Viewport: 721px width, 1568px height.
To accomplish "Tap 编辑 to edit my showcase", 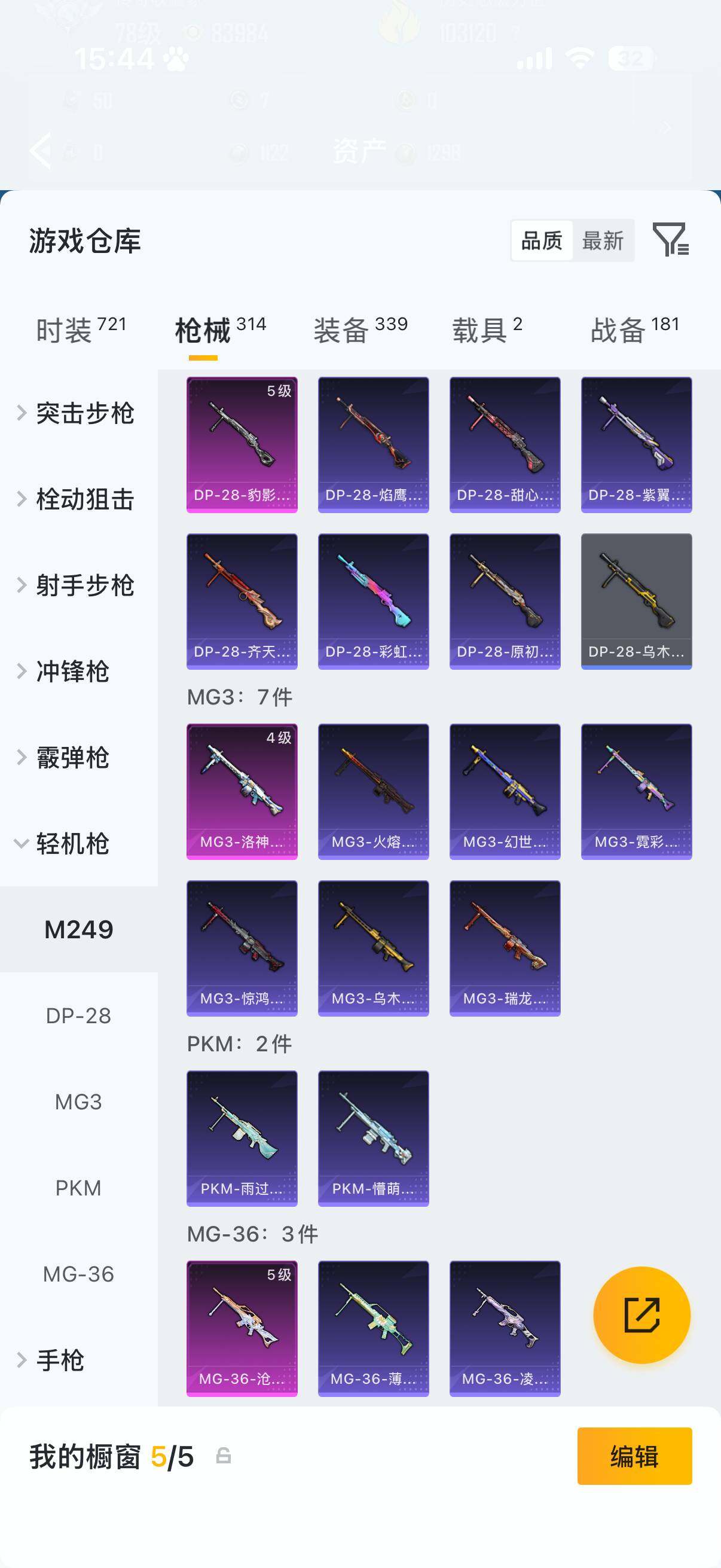I will point(634,1456).
